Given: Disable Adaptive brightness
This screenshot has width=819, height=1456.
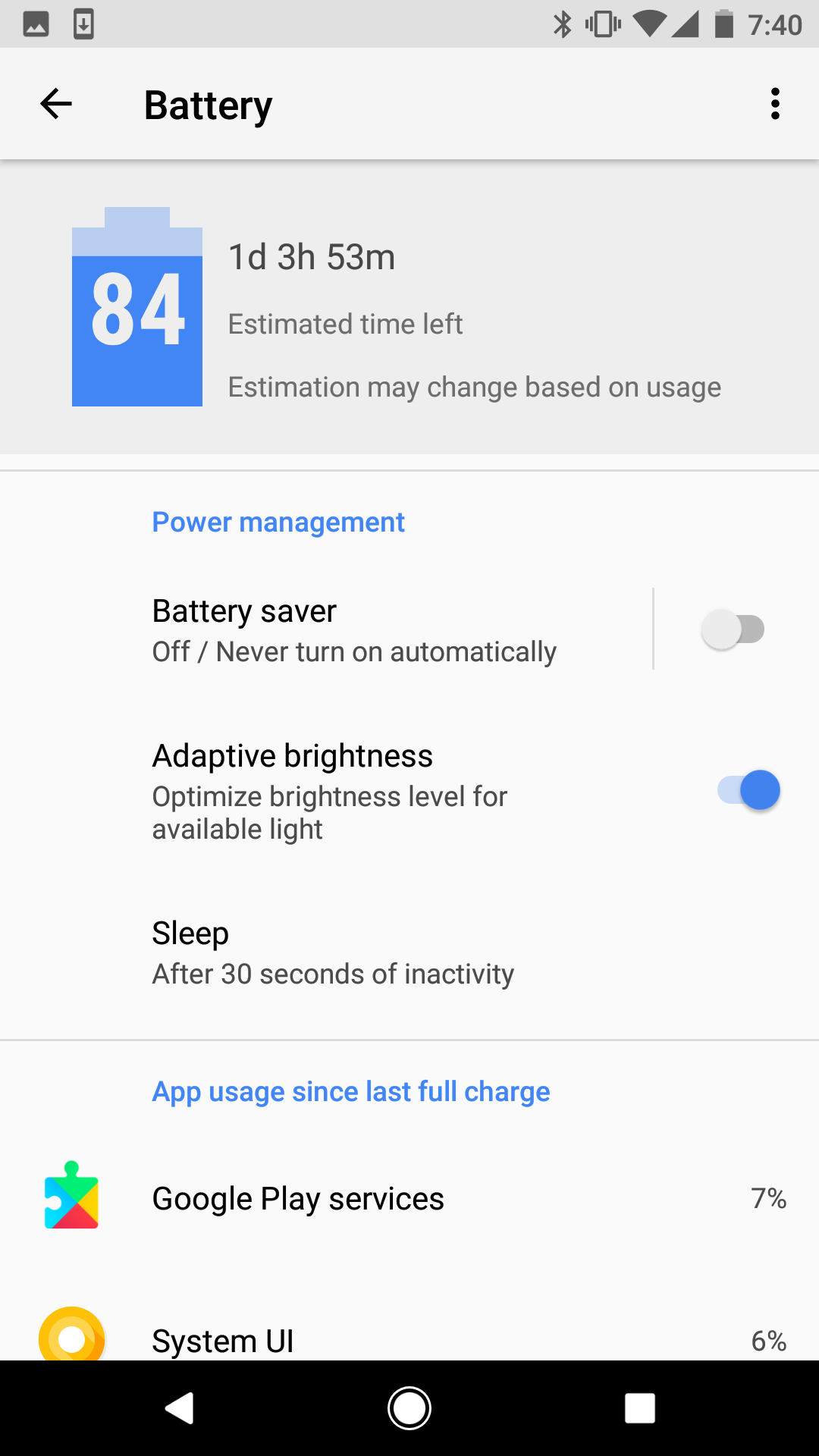Looking at the screenshot, I should [x=748, y=791].
